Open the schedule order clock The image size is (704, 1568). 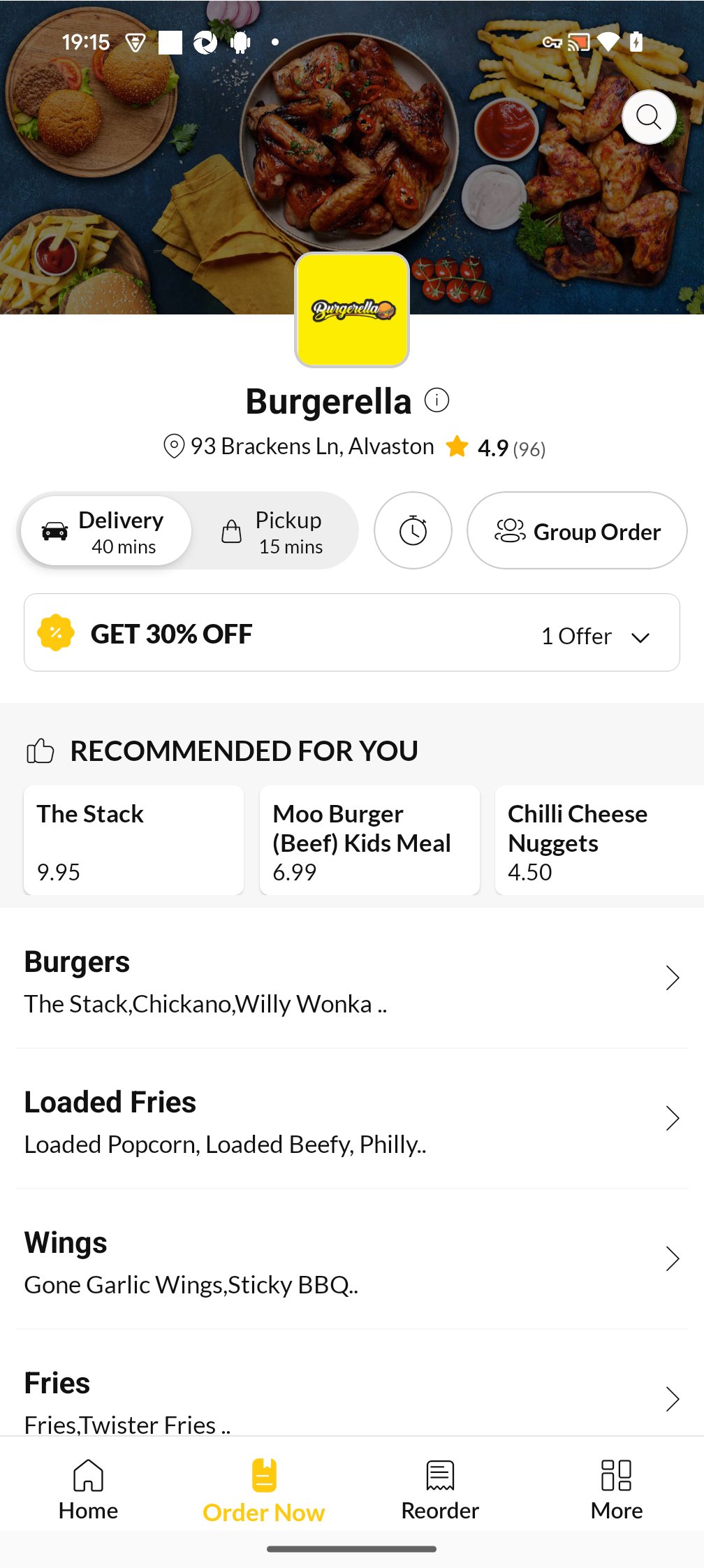pyautogui.click(x=413, y=531)
